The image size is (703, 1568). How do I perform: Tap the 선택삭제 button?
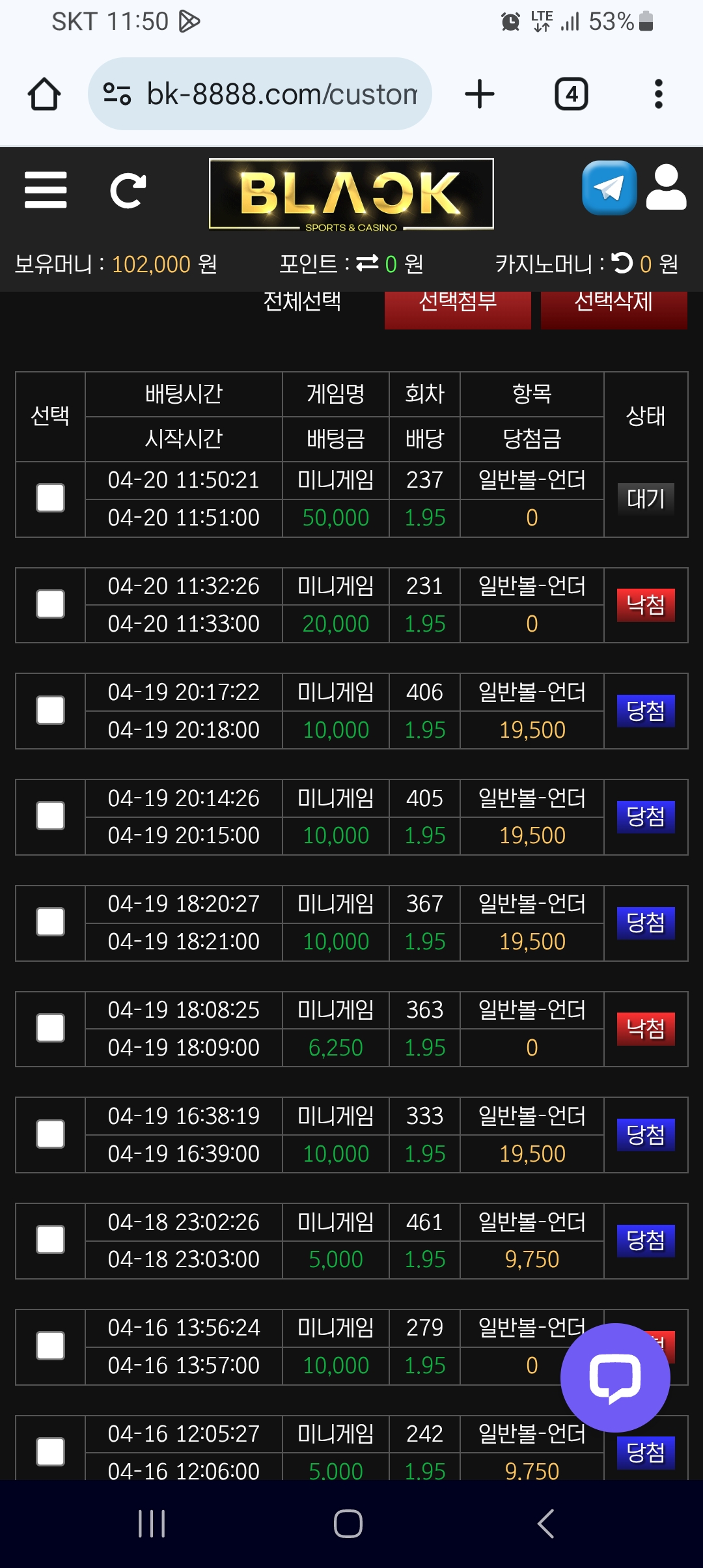(x=614, y=306)
